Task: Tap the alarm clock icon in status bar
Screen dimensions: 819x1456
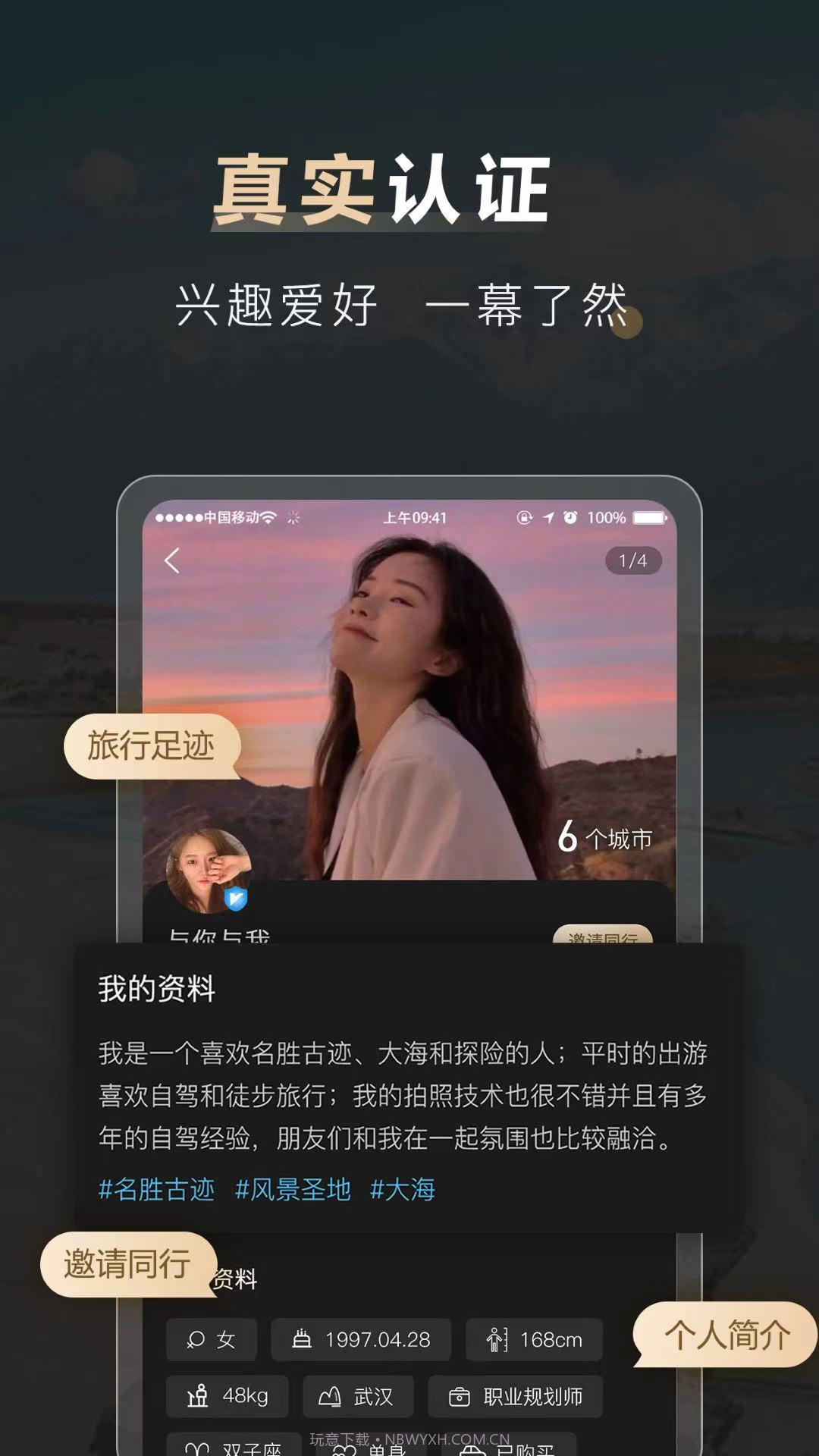Action: (x=570, y=517)
